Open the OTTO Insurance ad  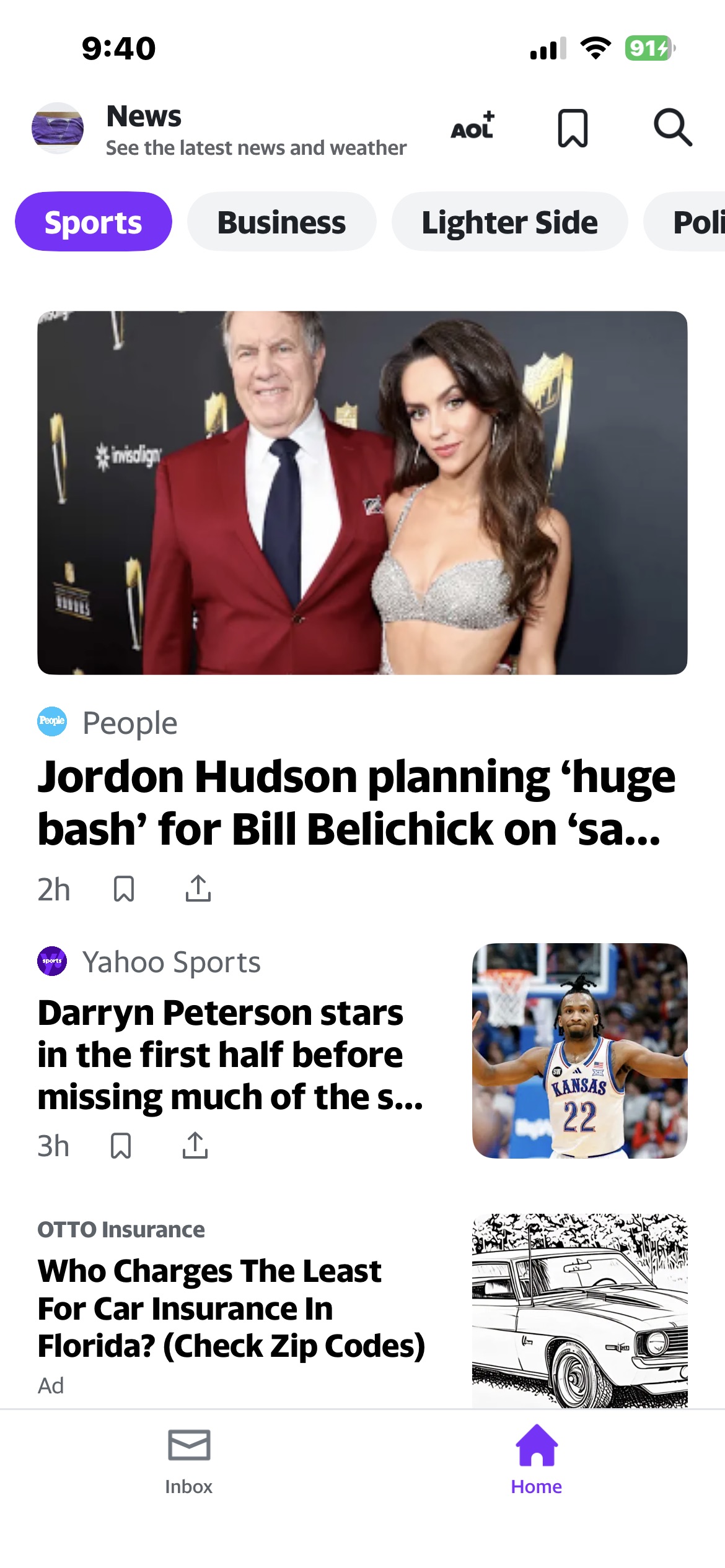click(231, 1308)
